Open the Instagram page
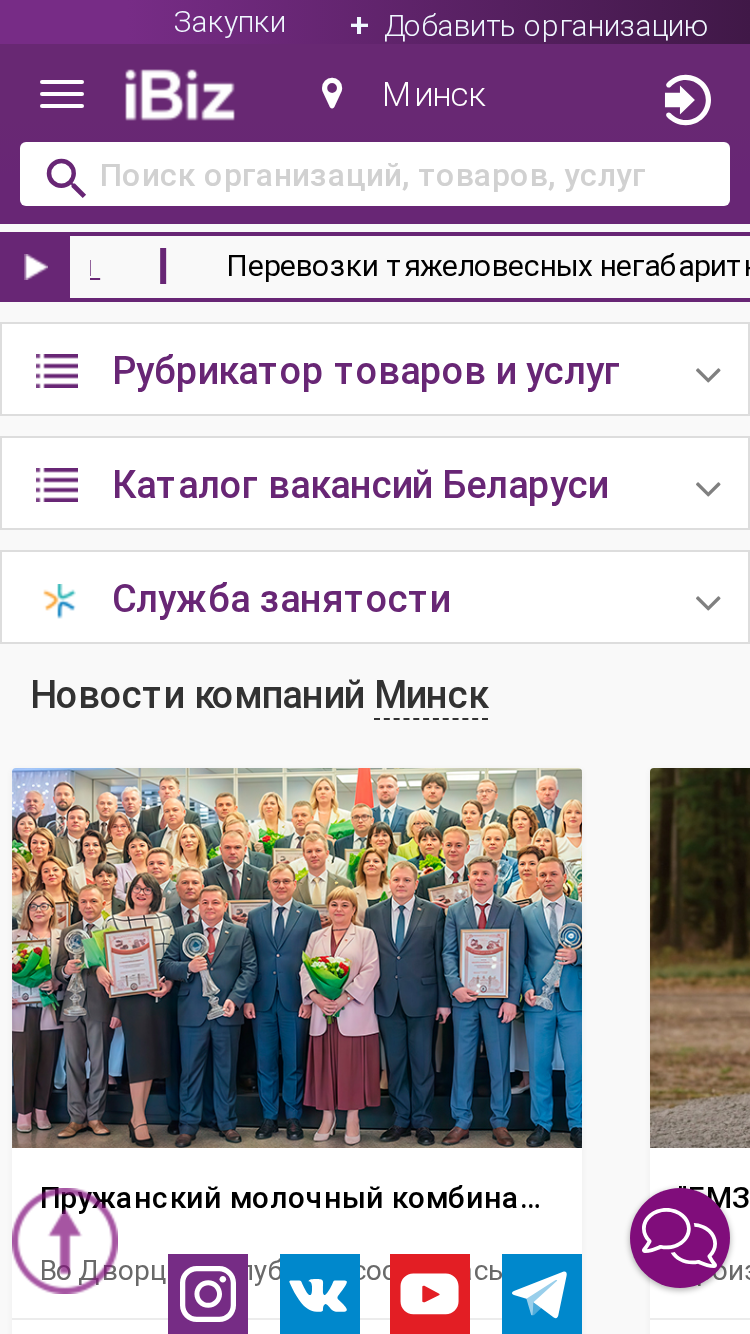This screenshot has height=1334, width=750. pyautogui.click(x=208, y=1294)
